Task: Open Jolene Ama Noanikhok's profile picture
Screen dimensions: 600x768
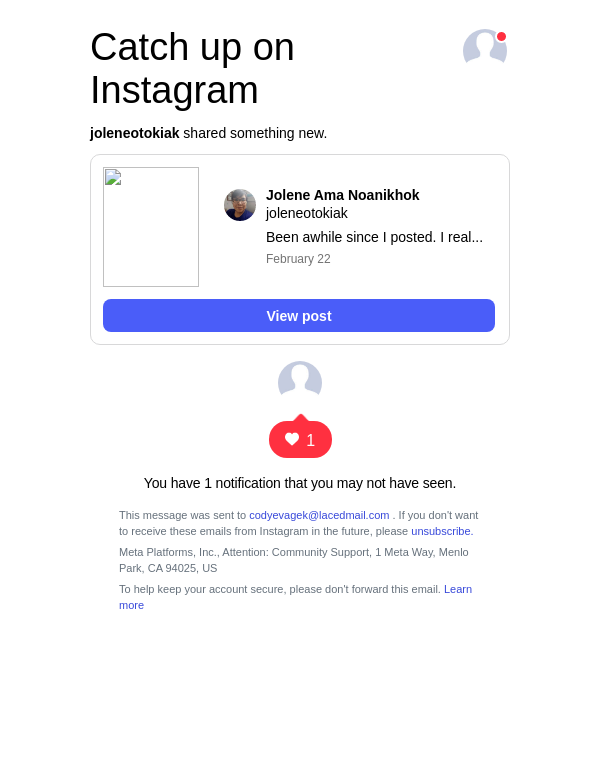Action: (x=240, y=205)
